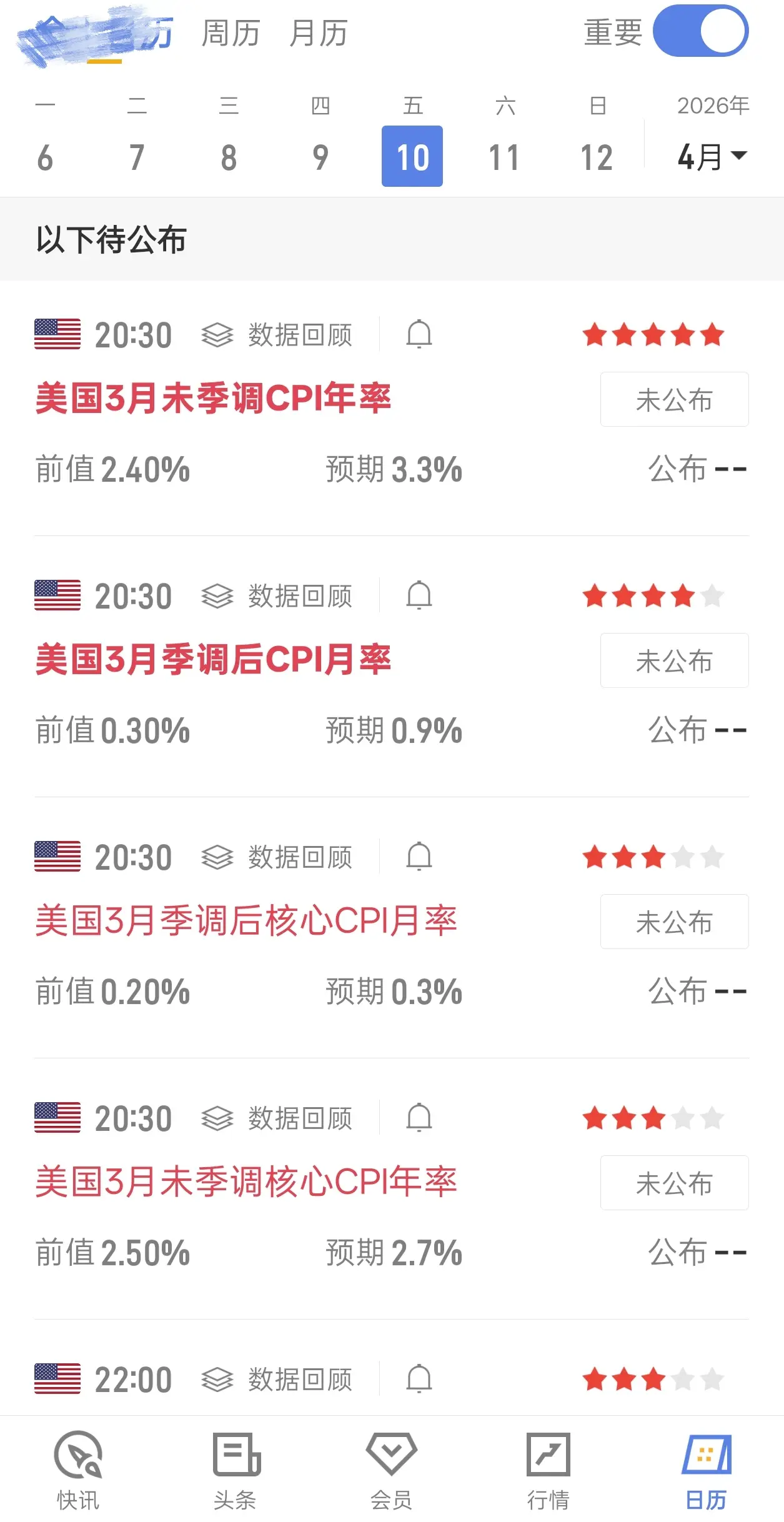Open 美国3月未季调CPI年率 details
The height and width of the screenshot is (1522, 784).
pos(213,399)
